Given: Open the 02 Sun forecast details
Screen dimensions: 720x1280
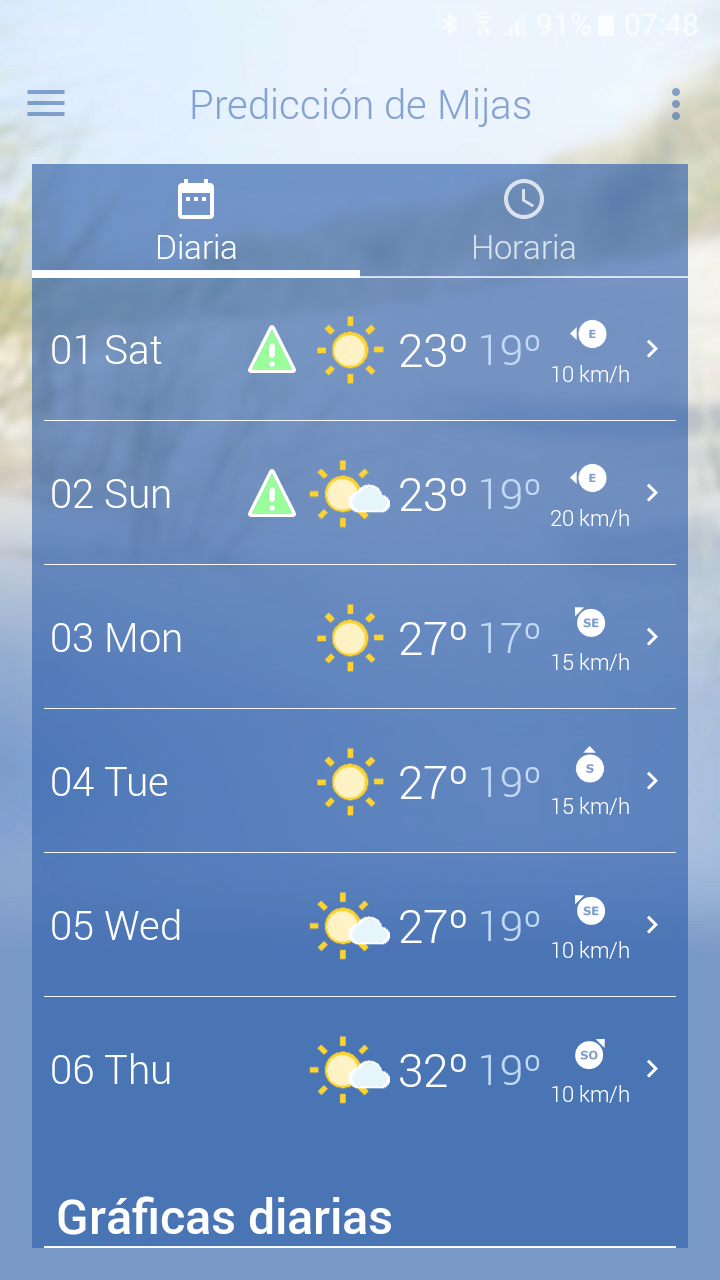Looking at the screenshot, I should pyautogui.click(x=360, y=493).
